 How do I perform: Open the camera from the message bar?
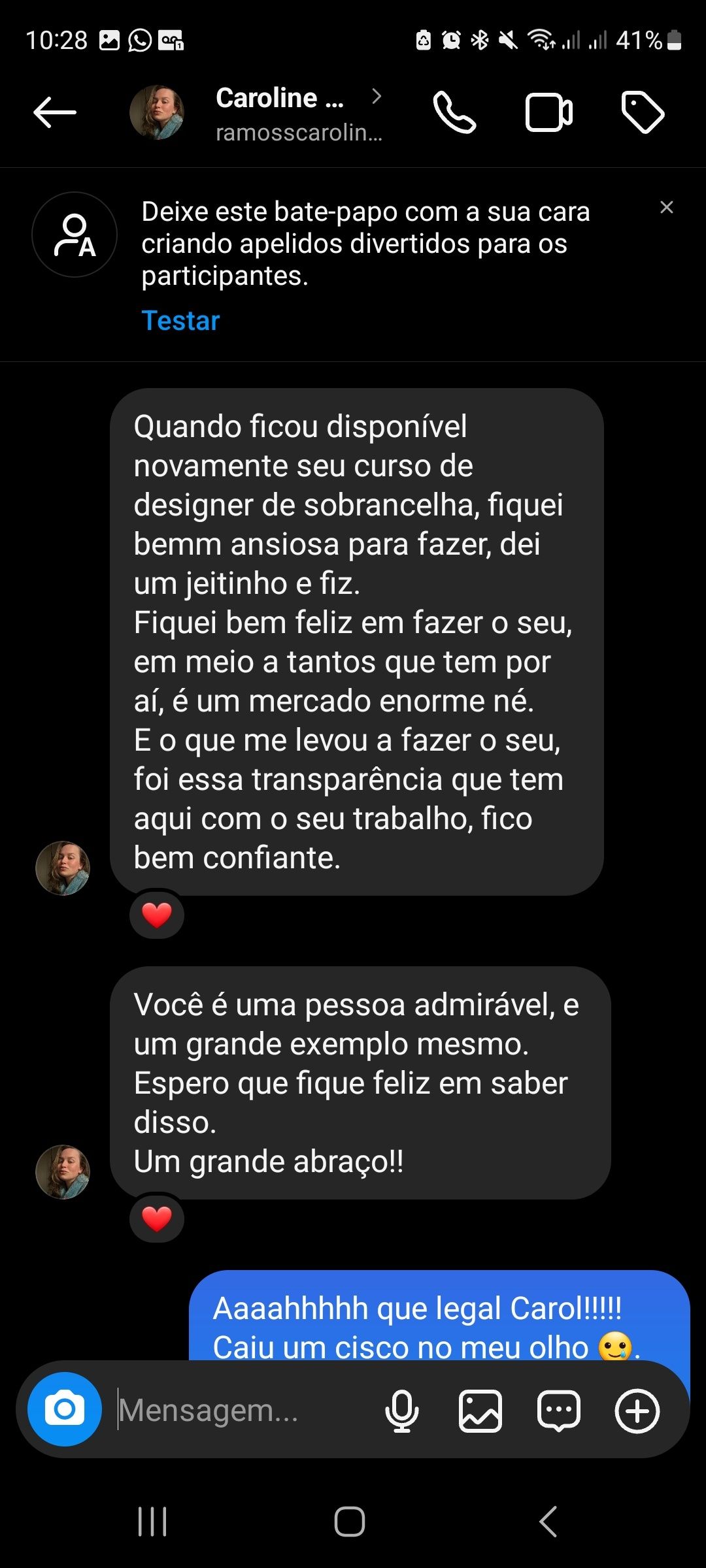click(65, 1409)
